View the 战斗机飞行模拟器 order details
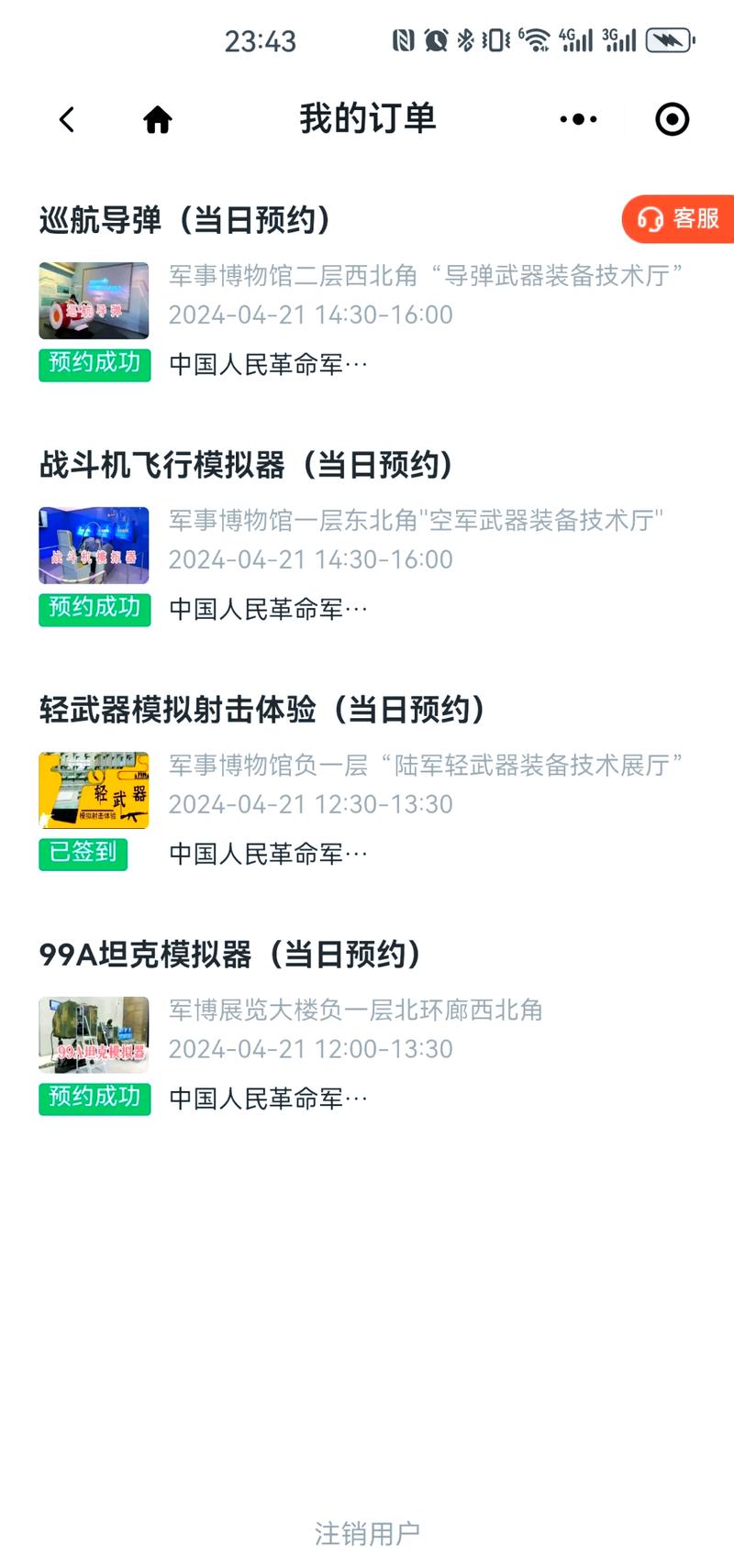The height and width of the screenshot is (1568, 734). [x=367, y=537]
